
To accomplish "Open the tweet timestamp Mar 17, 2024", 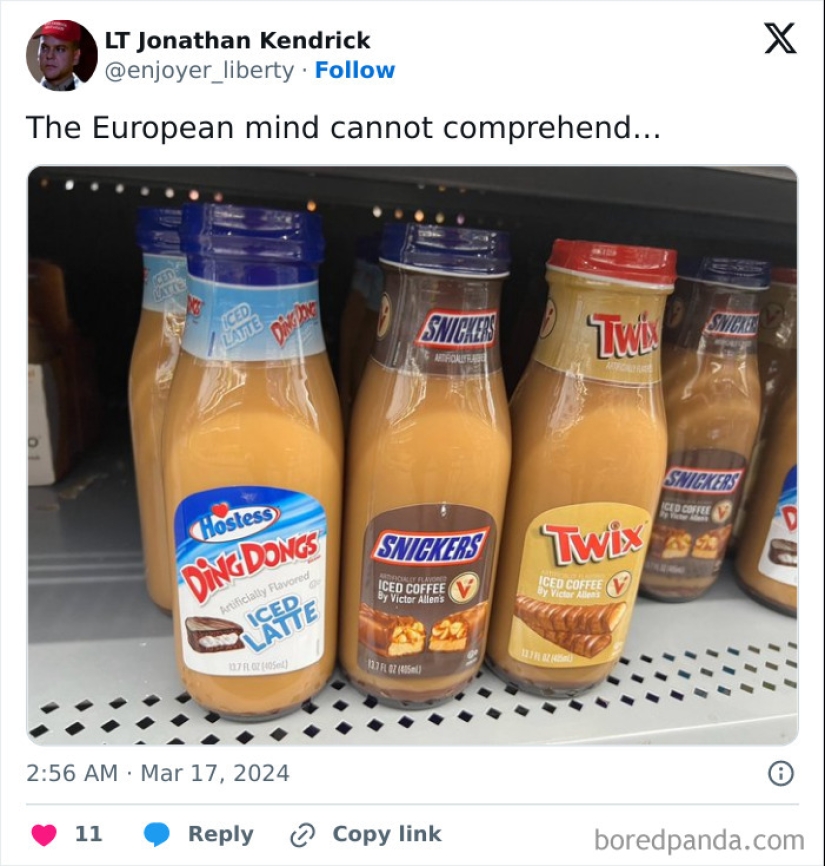I will point(157,773).
